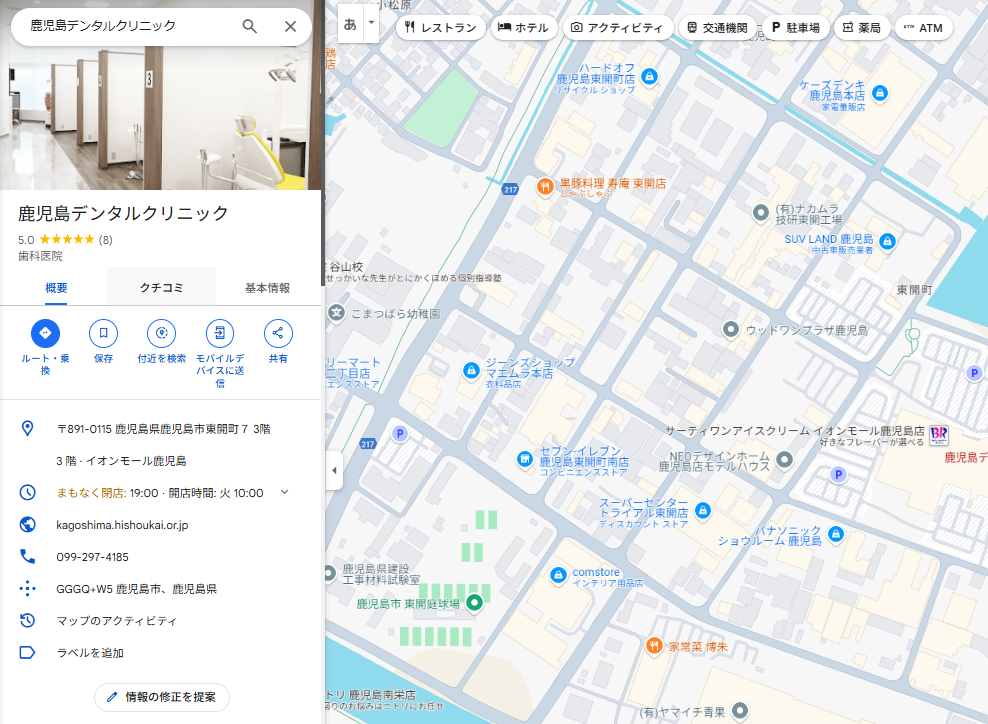Viewport: 988px width, 724px height.
Task: Get directions with ルート・乗換
Action: [x=45, y=333]
